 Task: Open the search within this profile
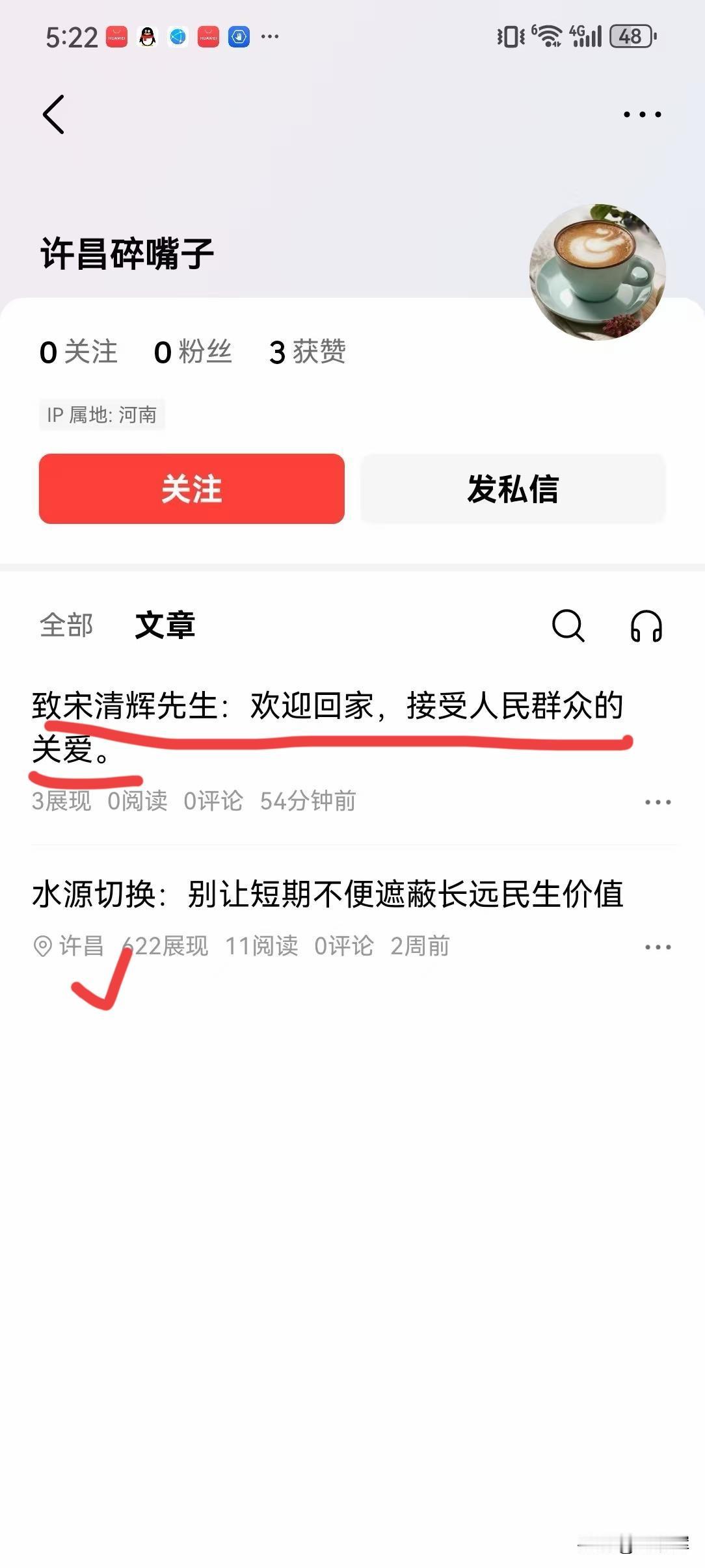(568, 626)
